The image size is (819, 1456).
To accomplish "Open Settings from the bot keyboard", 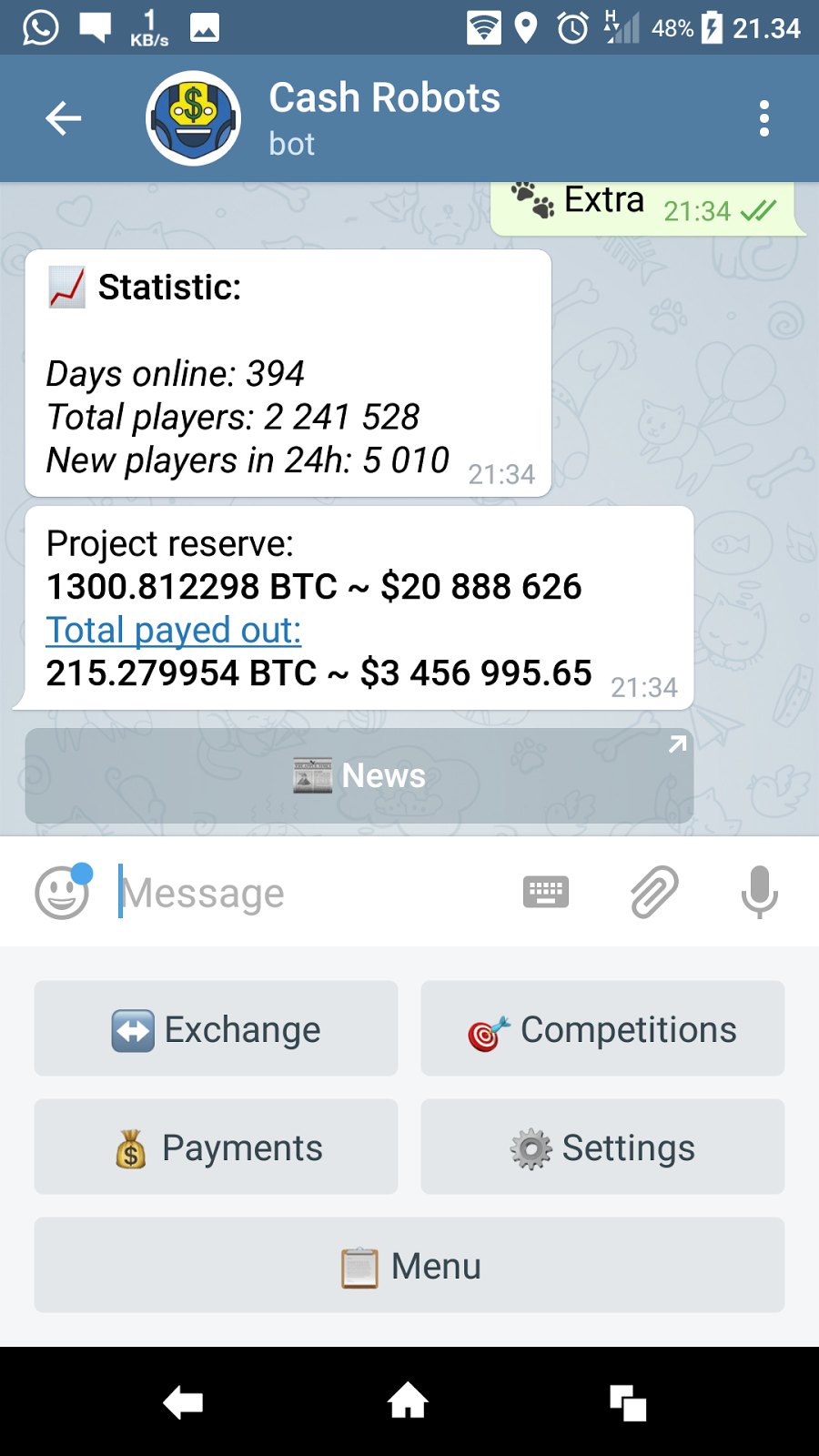I will point(602,1148).
